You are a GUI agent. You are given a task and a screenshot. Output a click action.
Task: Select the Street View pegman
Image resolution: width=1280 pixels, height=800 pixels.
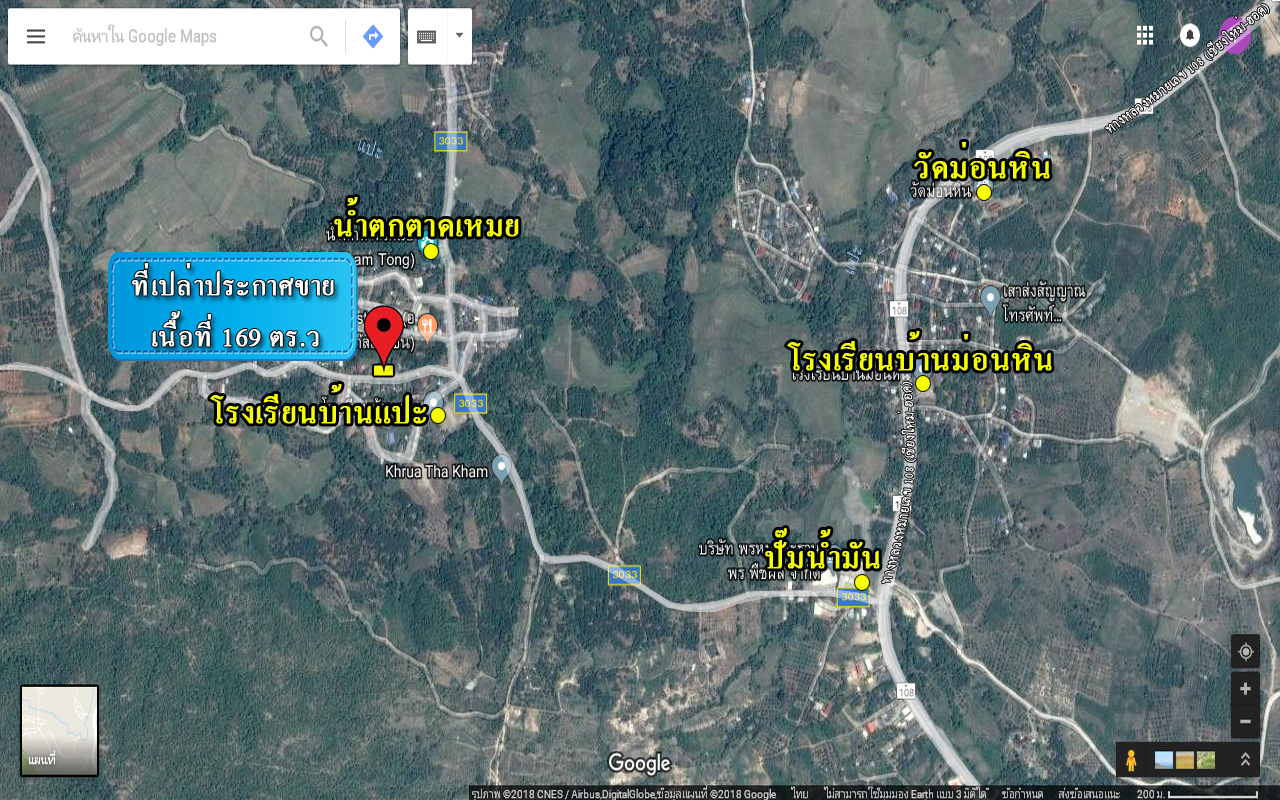pyautogui.click(x=1131, y=760)
